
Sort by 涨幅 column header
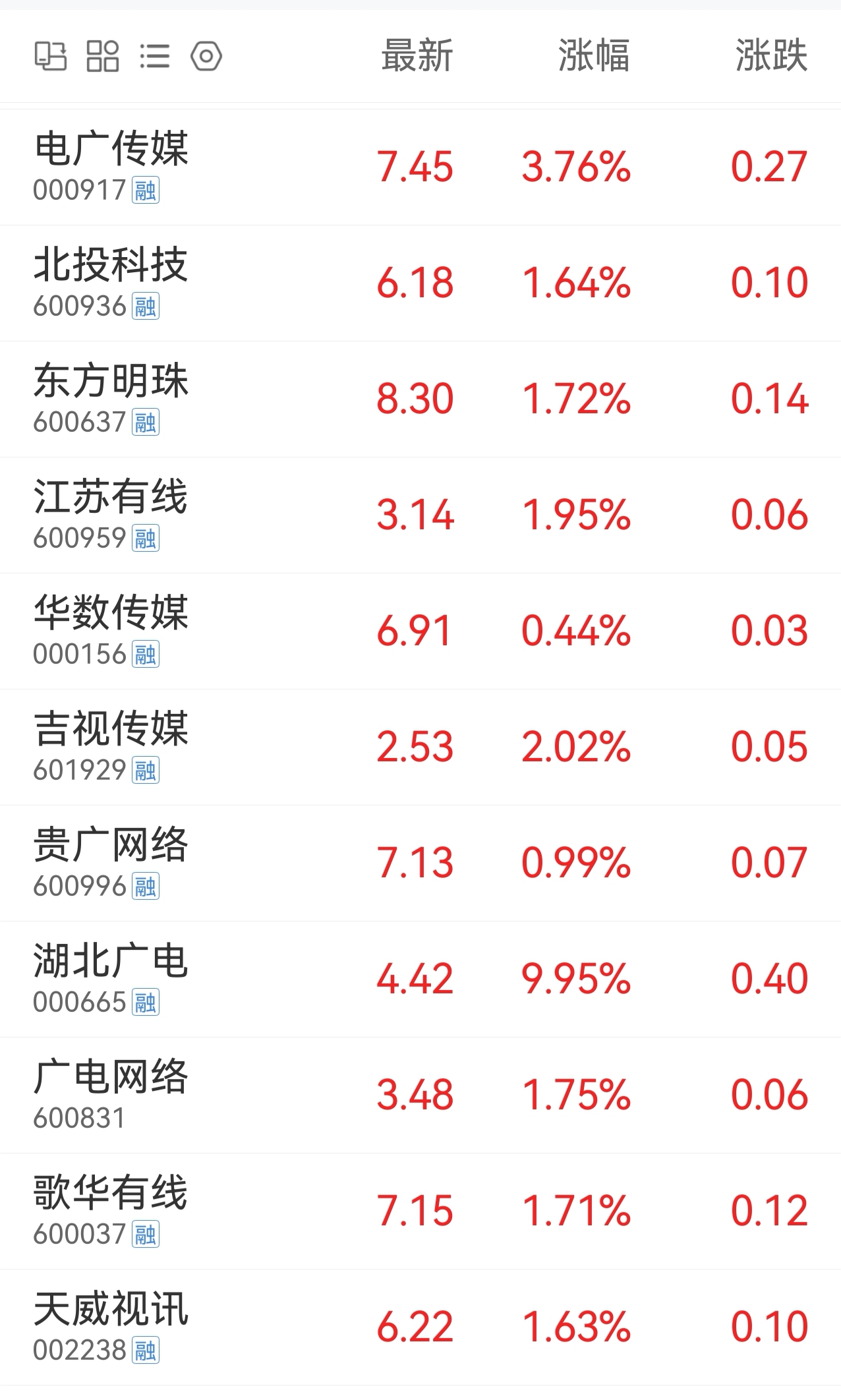coord(594,55)
